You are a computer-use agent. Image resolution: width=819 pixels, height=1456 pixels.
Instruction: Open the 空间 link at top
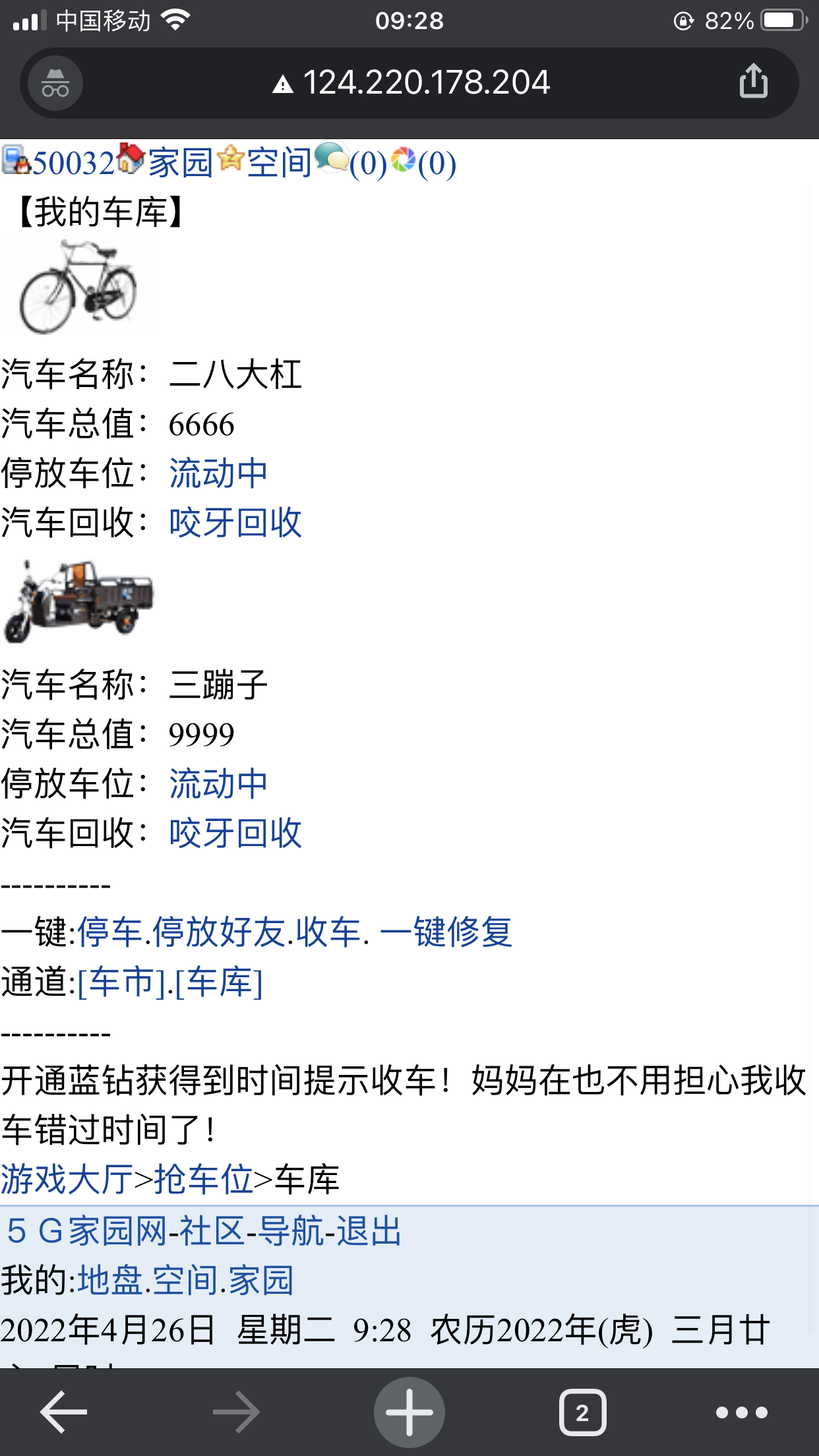(279, 163)
